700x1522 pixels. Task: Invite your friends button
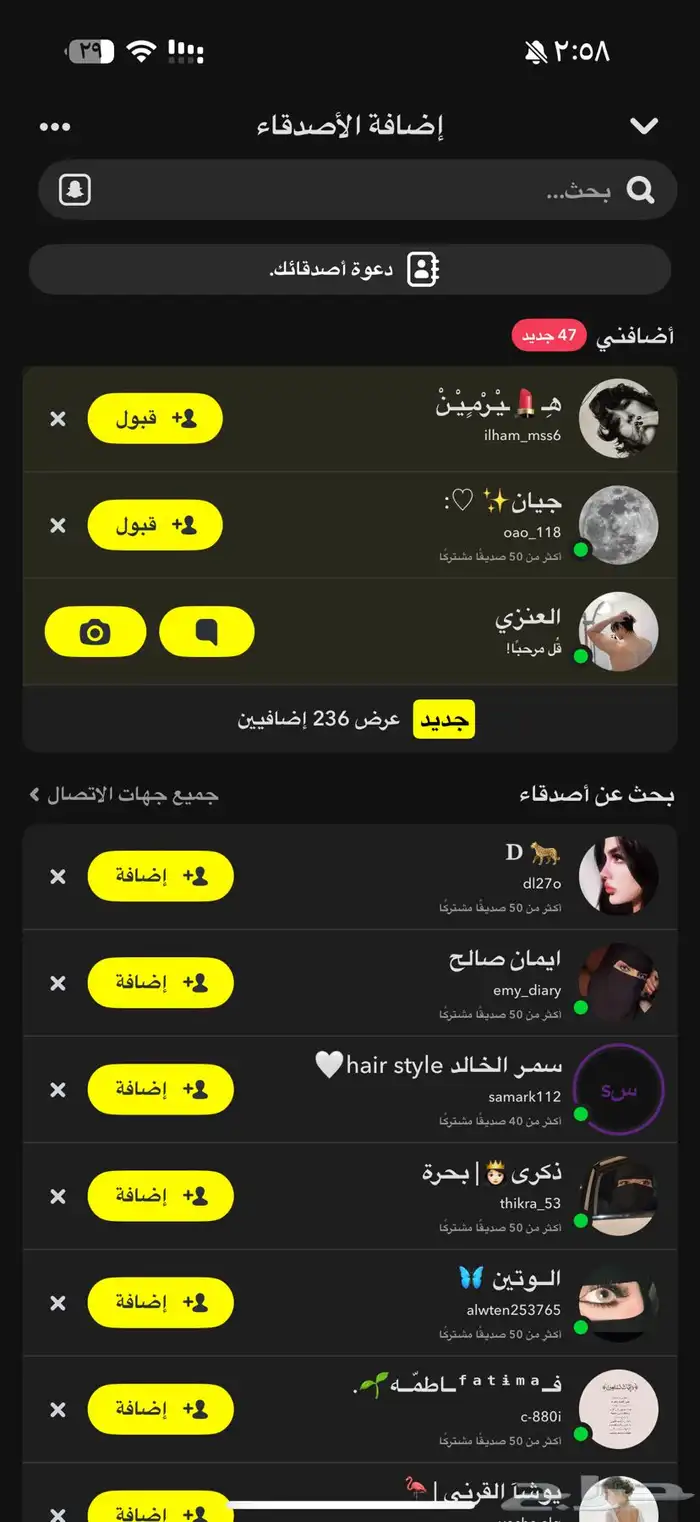[350, 269]
